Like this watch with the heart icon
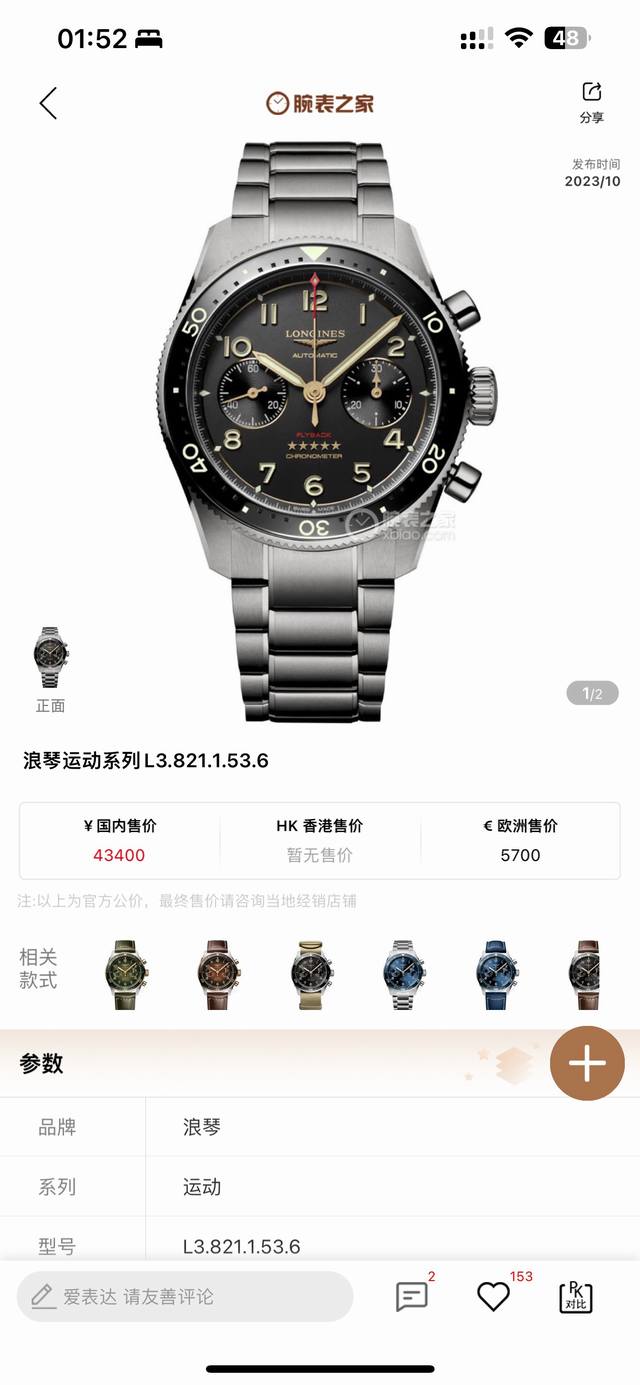This screenshot has height=1385, width=640. tap(493, 1296)
